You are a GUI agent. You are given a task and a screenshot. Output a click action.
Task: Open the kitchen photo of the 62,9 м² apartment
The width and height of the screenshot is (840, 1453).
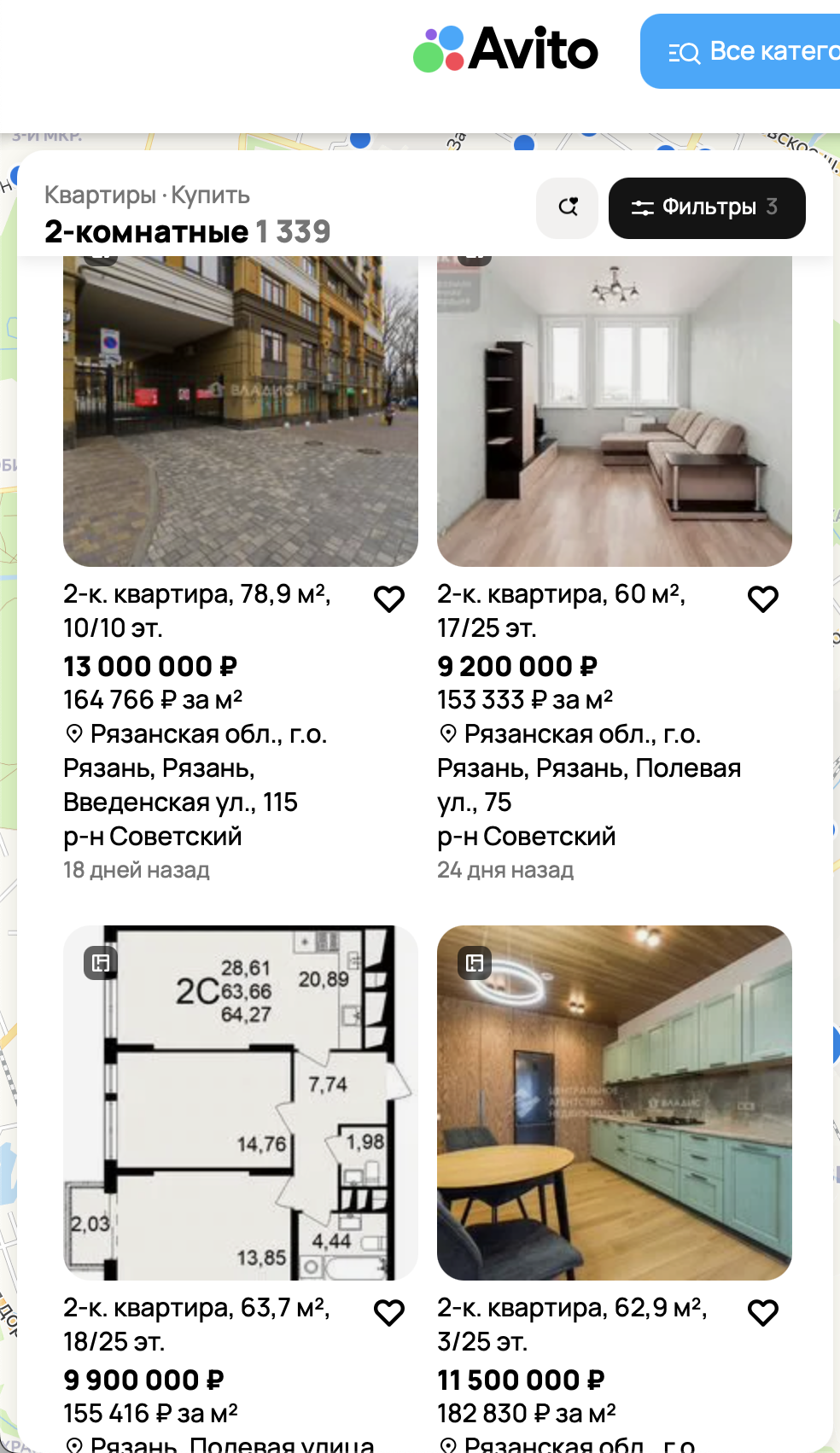point(614,1102)
